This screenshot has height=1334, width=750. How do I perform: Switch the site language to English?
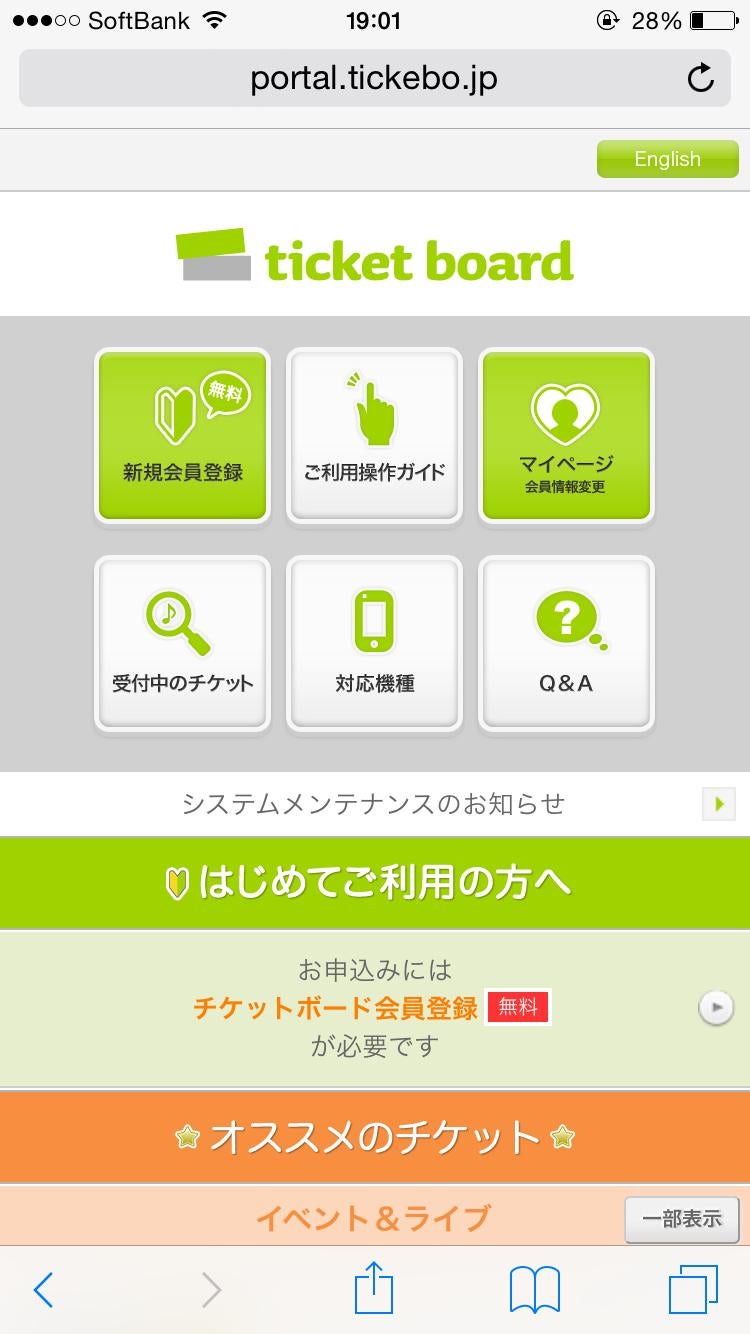(667, 159)
